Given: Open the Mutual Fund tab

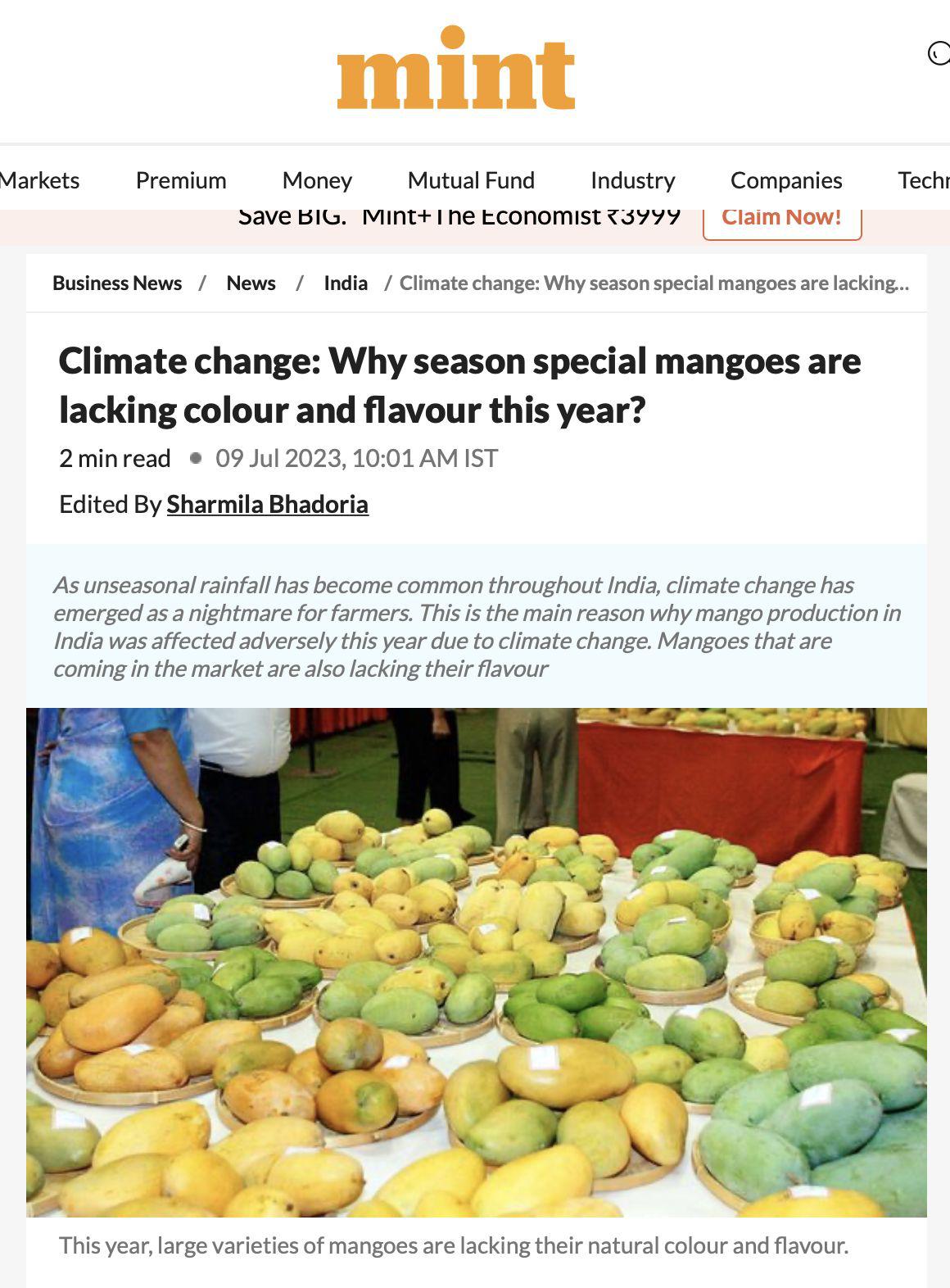Looking at the screenshot, I should 471,180.
